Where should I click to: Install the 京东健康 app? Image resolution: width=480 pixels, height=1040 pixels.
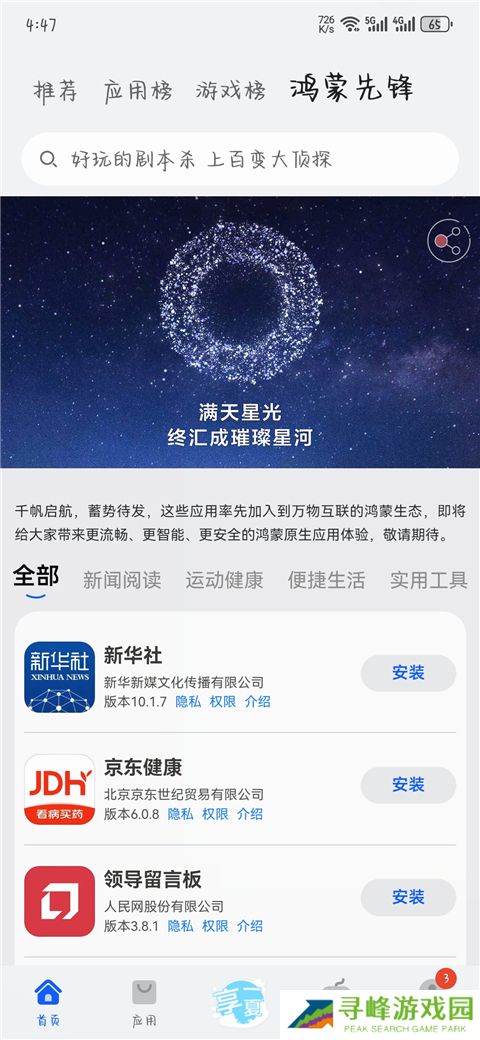tap(408, 785)
